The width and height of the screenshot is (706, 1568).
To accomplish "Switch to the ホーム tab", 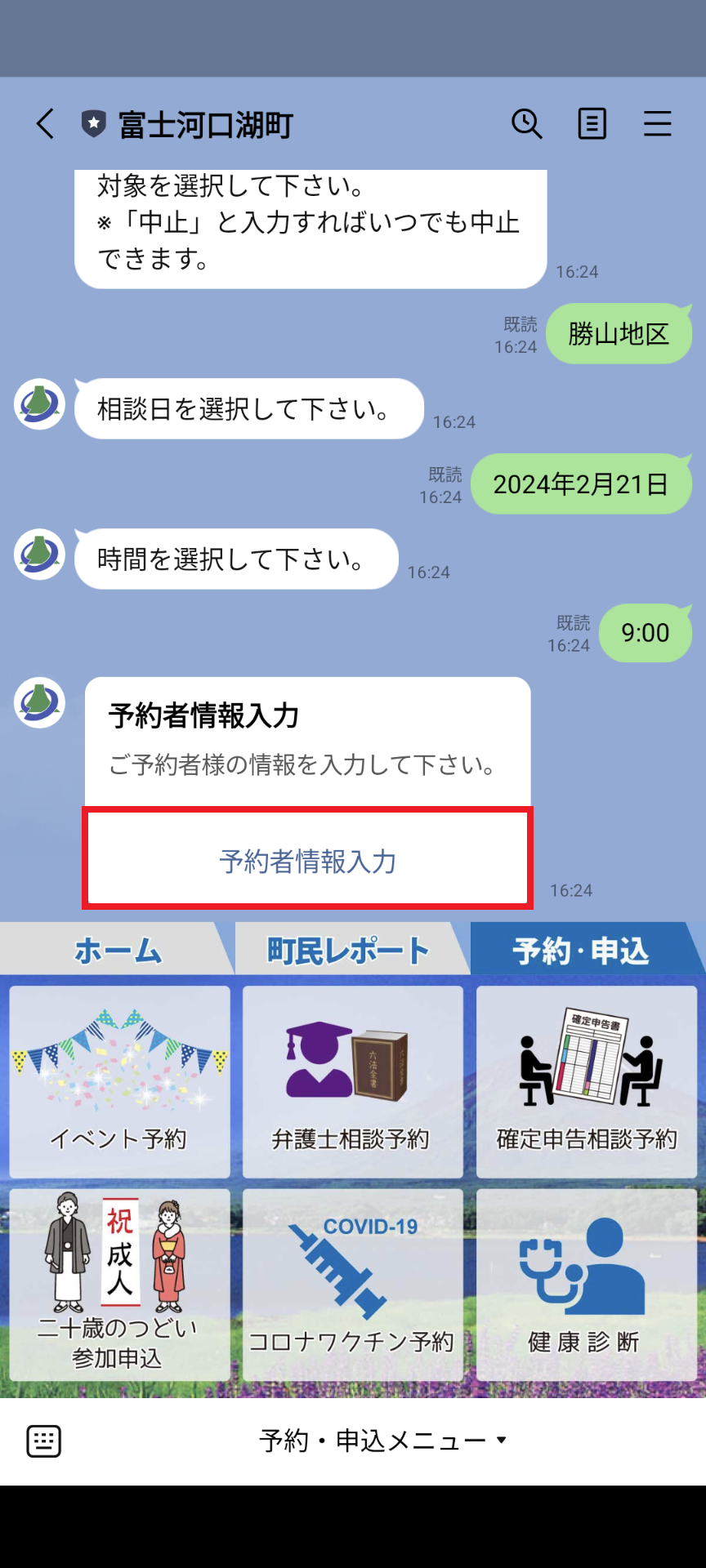I will [118, 950].
